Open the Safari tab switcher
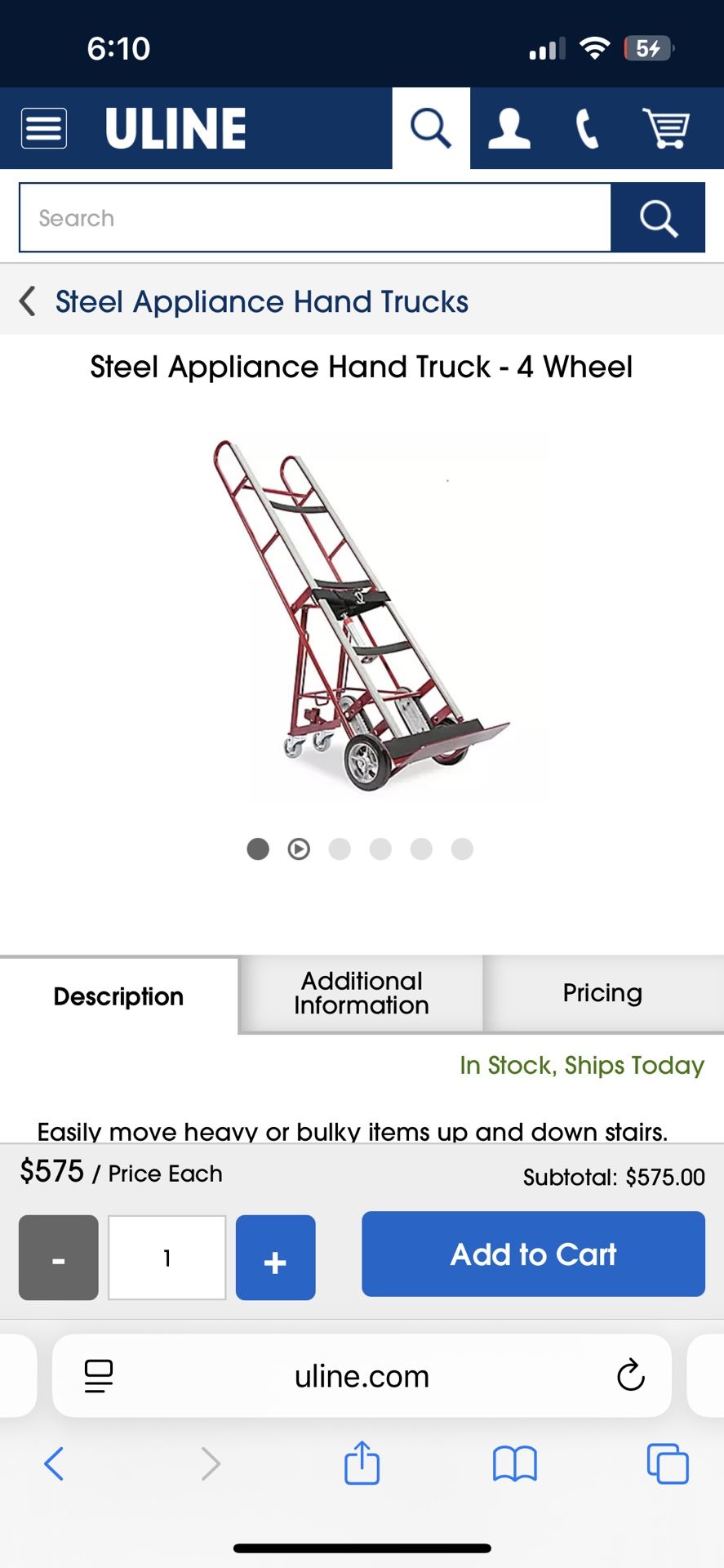724x1568 pixels. coord(667,1464)
